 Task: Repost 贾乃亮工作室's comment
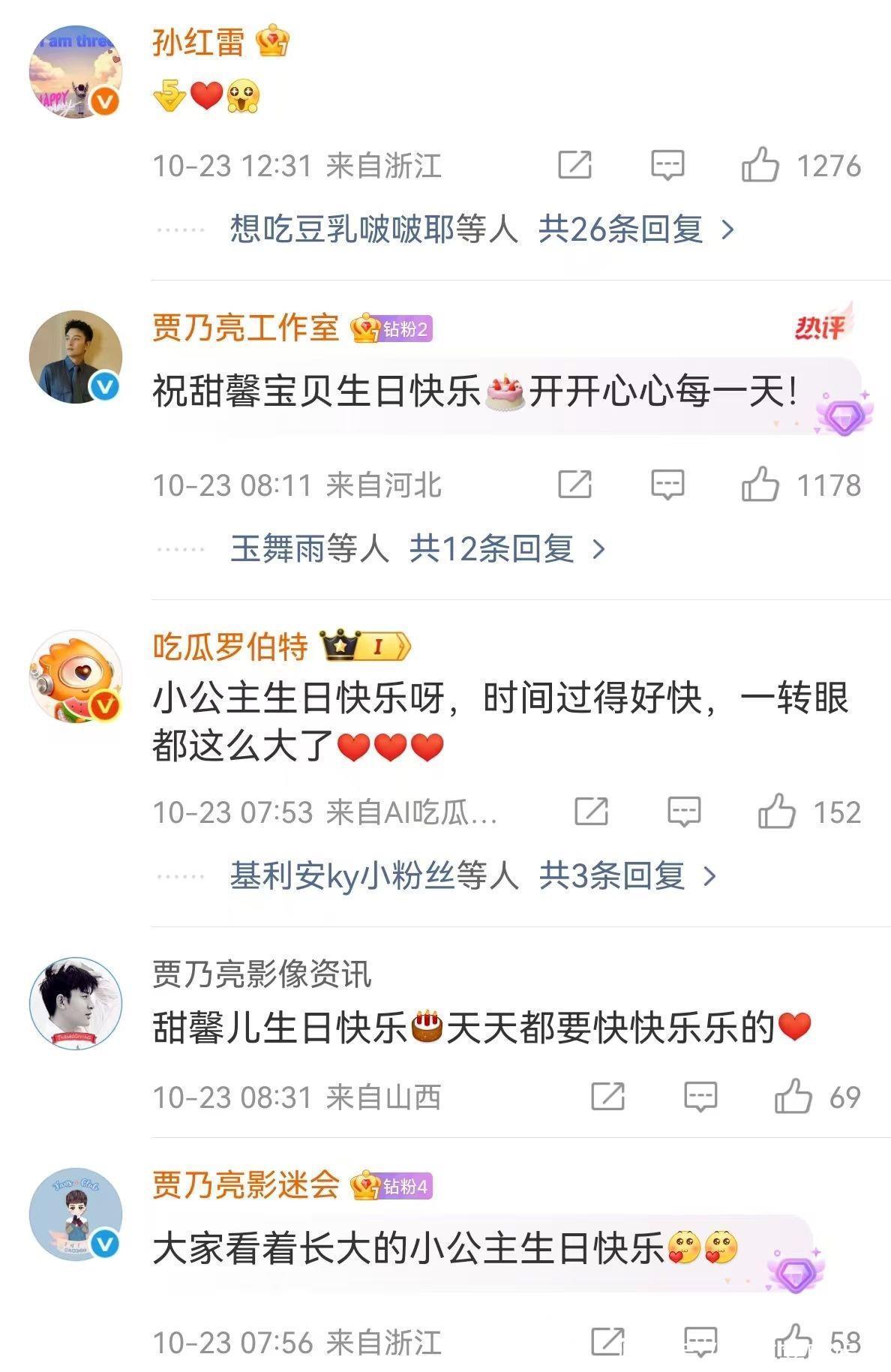coord(574,485)
